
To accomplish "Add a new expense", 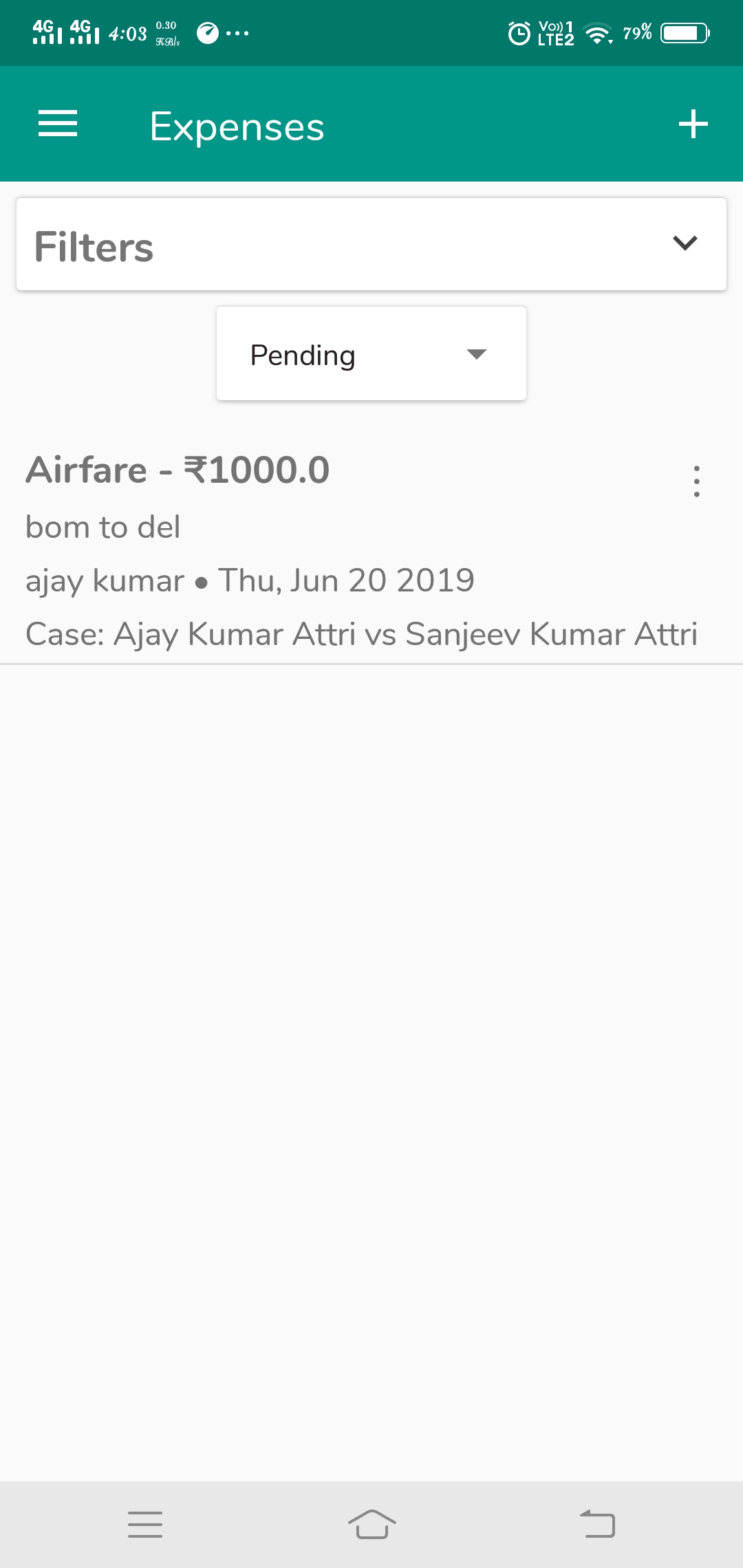I will 693,124.
